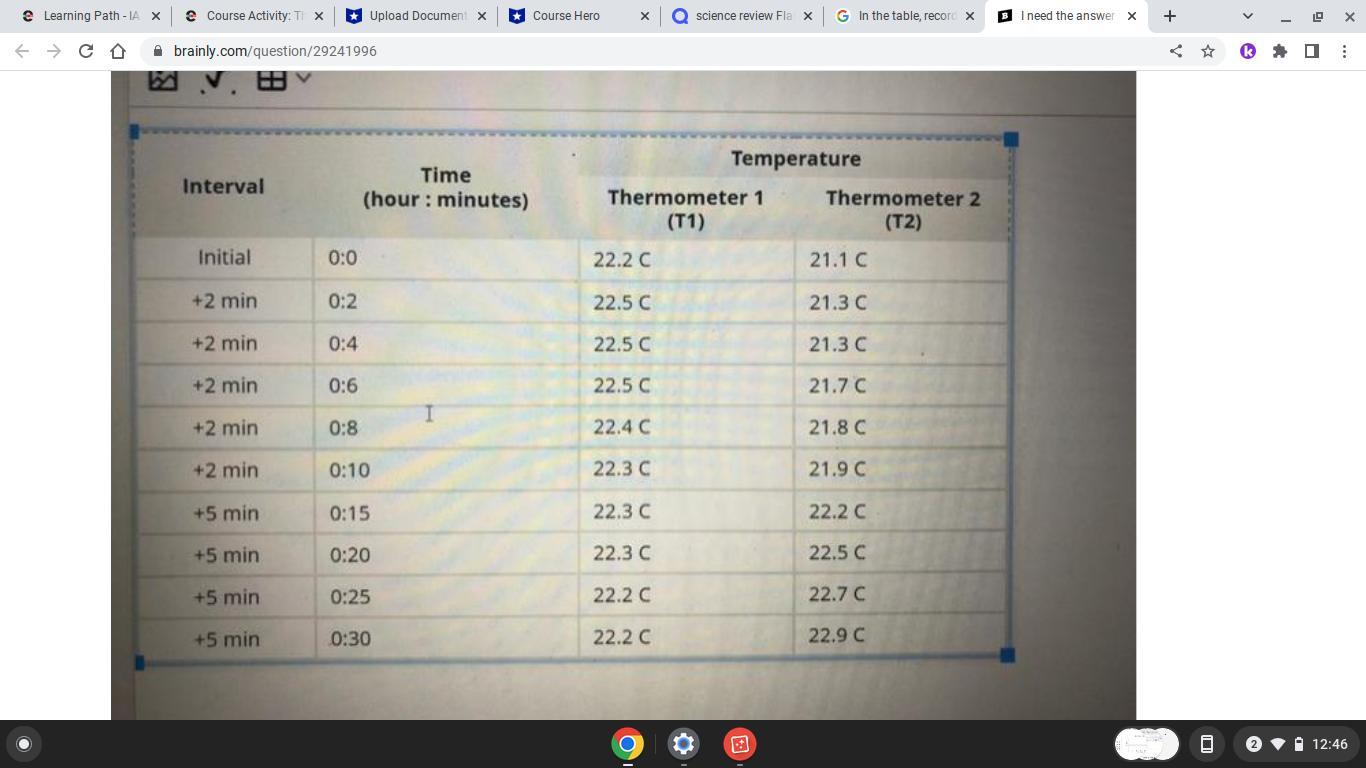The image size is (1366, 768).
Task: Open a new browser tab
Action: point(1170,16)
